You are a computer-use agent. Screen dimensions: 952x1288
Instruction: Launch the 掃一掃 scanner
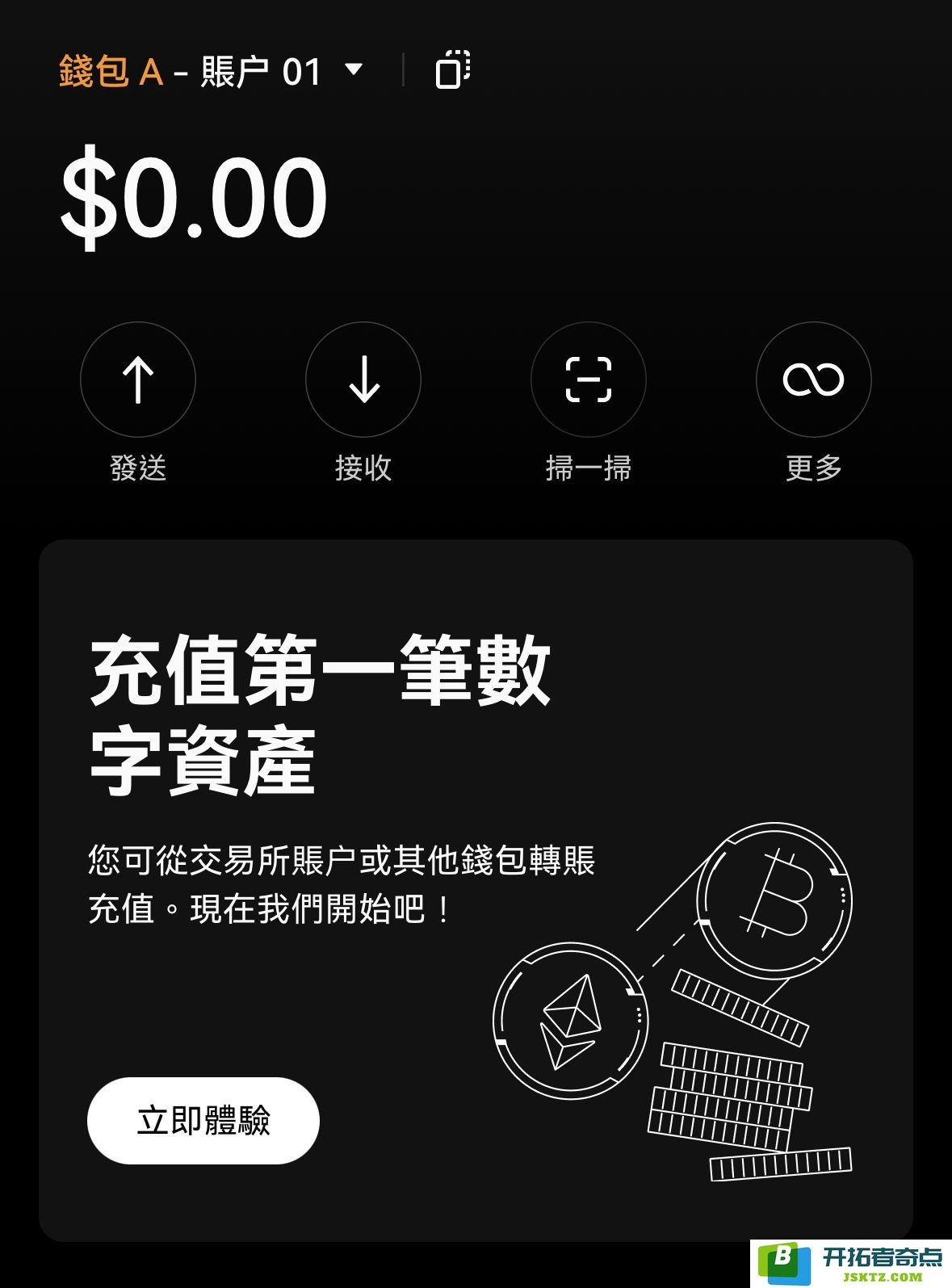point(588,380)
